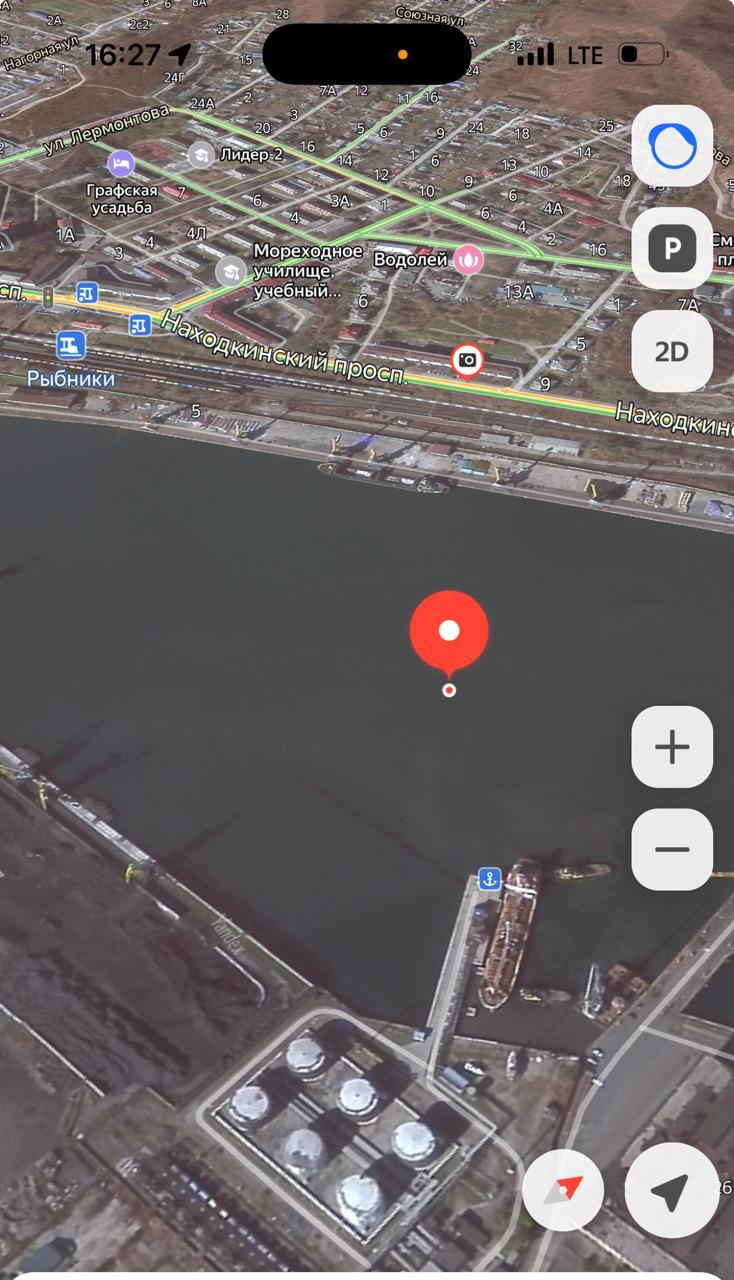Toggle the parking layer button
The height and width of the screenshot is (1280, 734).
pos(672,248)
